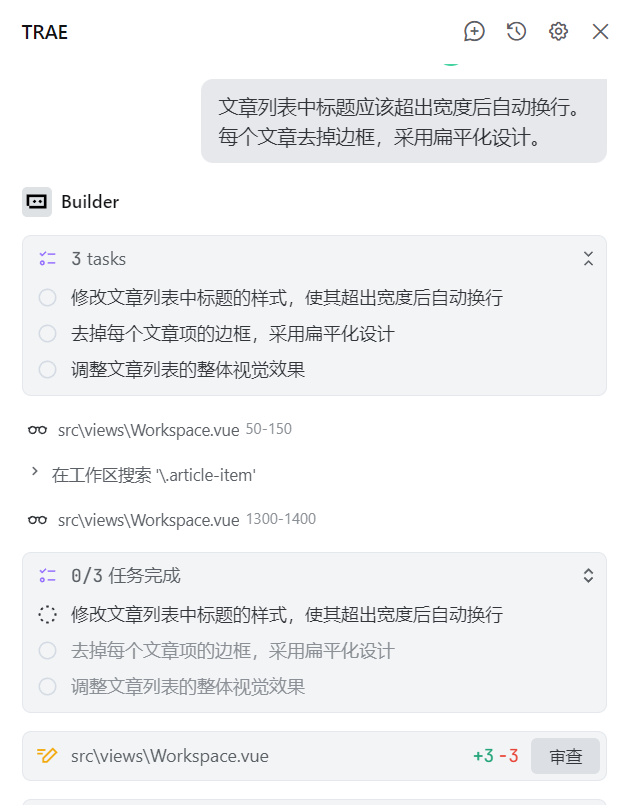628x805 pixels.
Task: Open Workspace.vue lines 1300-1400
Action: (148, 520)
